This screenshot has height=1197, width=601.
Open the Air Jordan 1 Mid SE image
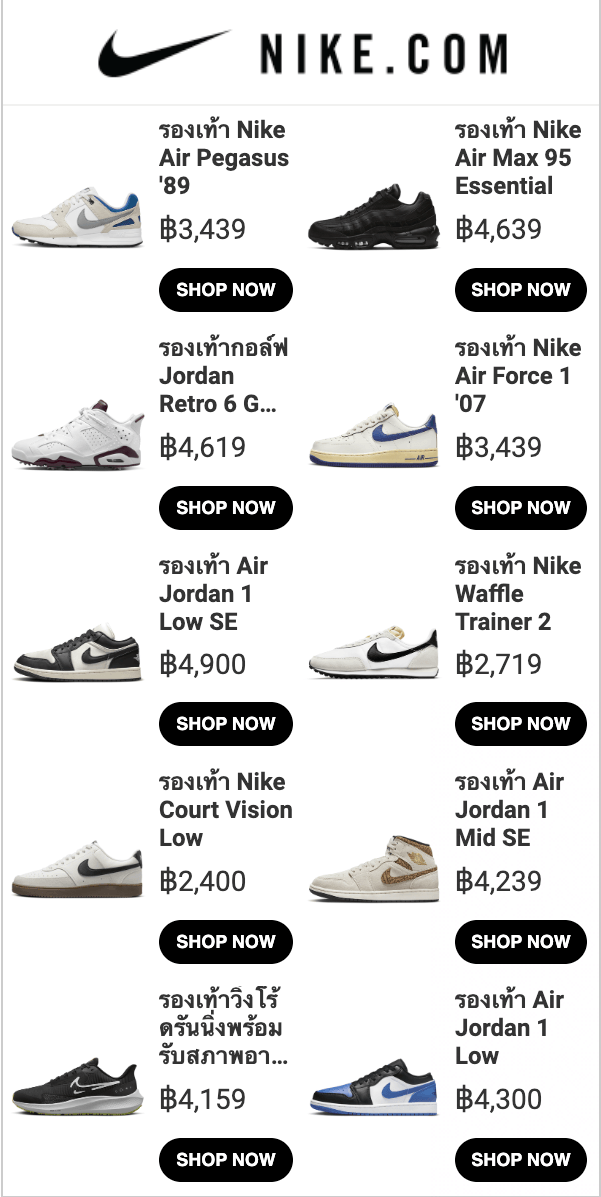click(x=373, y=868)
